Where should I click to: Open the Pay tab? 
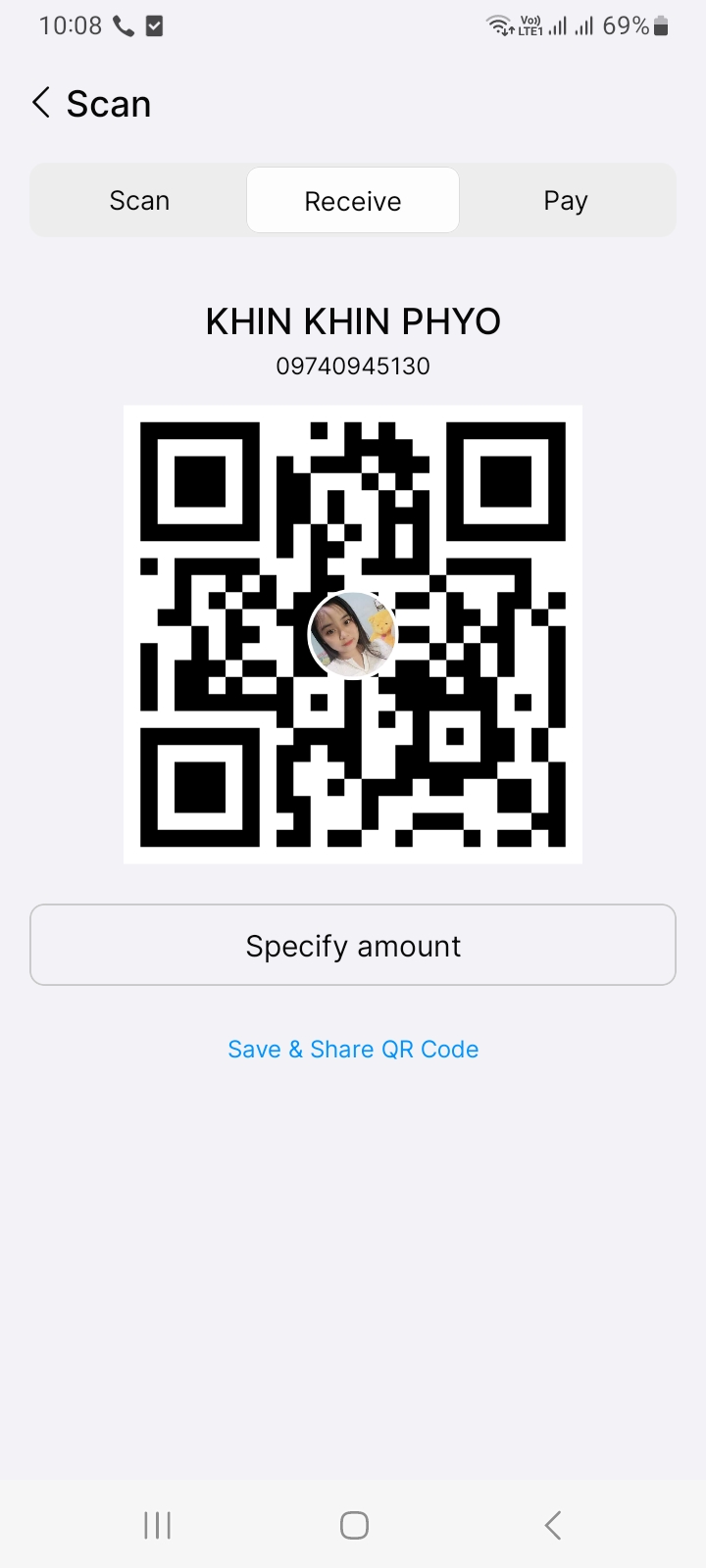pyautogui.click(x=566, y=201)
